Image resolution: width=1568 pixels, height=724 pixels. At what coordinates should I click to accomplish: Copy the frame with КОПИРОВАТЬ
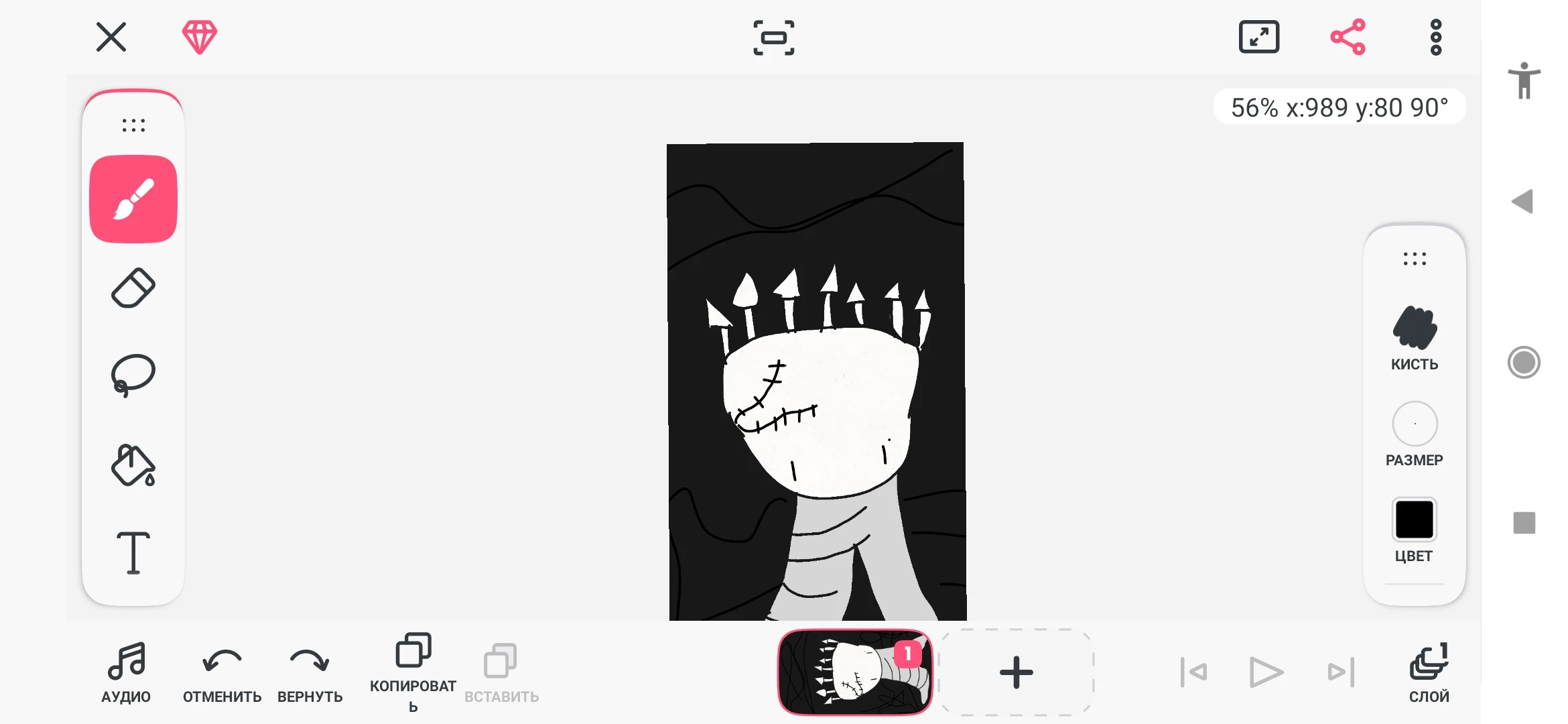pyautogui.click(x=413, y=670)
